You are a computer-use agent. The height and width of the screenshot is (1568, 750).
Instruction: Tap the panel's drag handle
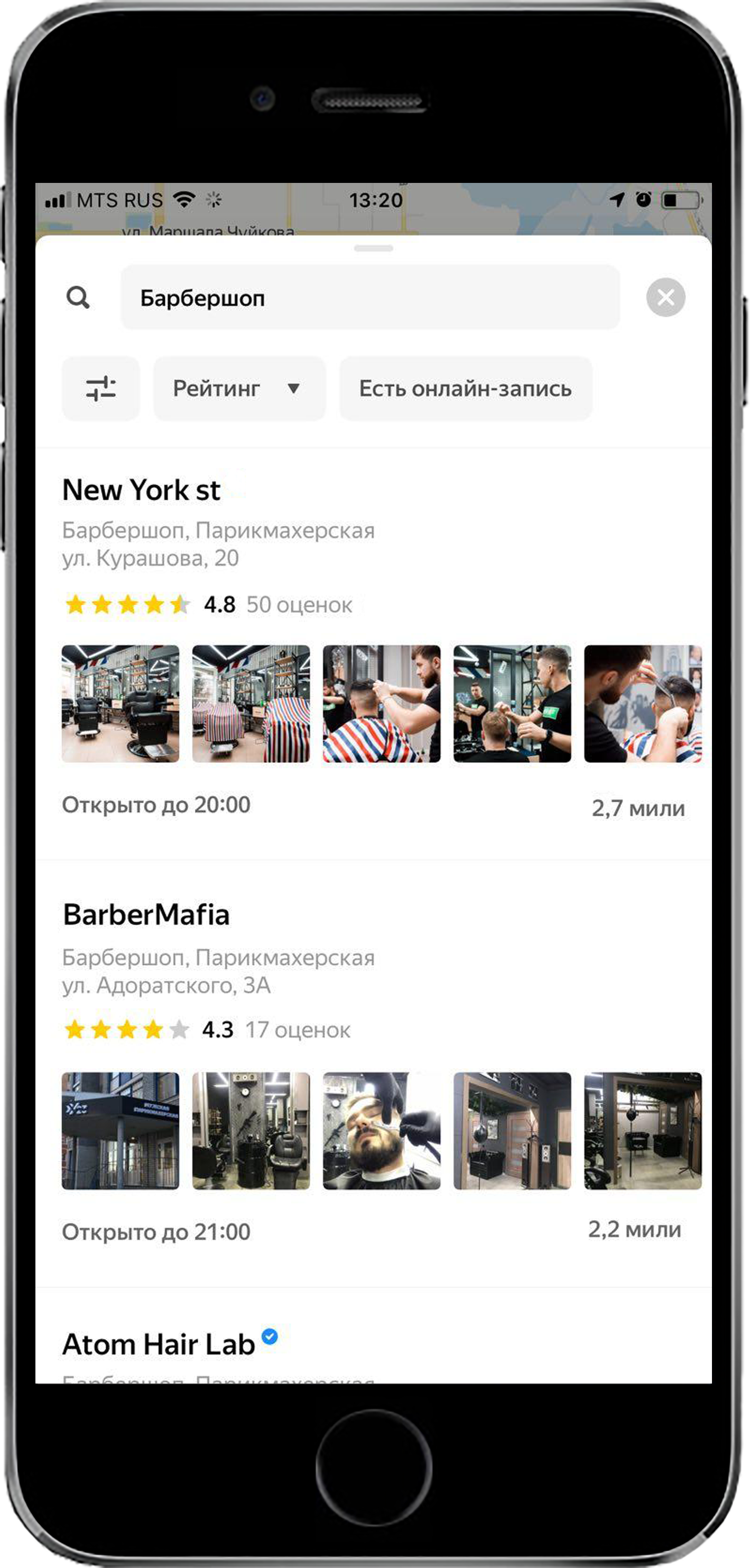(373, 248)
